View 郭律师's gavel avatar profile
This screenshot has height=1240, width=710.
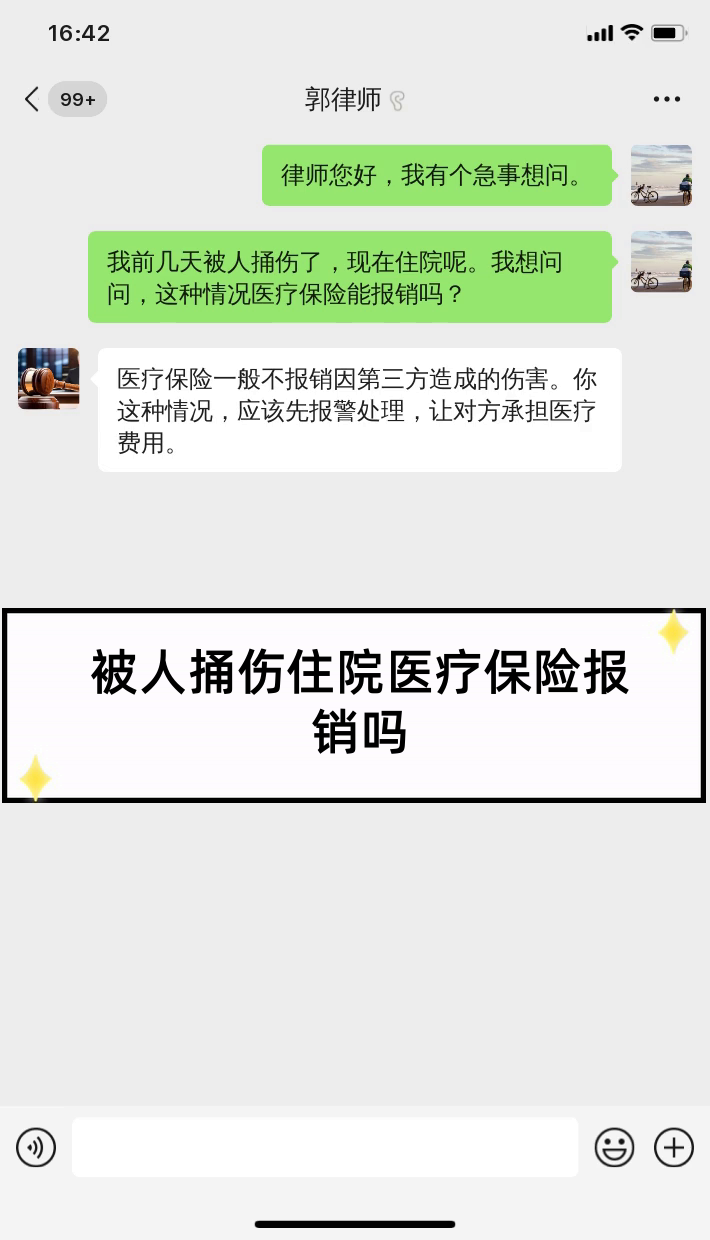point(48,379)
